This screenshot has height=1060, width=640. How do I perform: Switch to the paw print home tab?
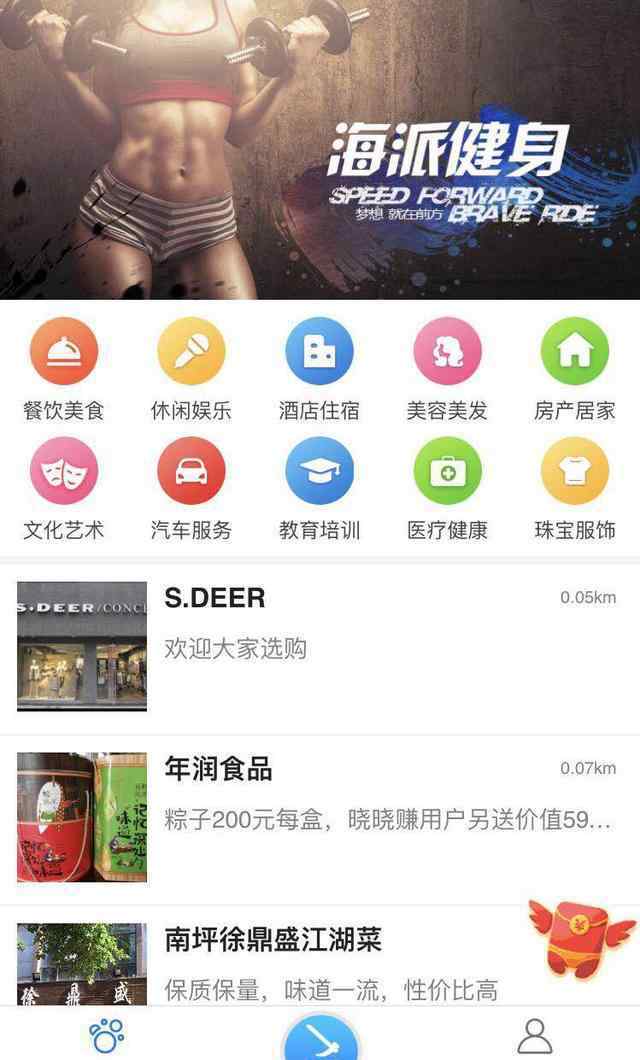coord(107,1035)
